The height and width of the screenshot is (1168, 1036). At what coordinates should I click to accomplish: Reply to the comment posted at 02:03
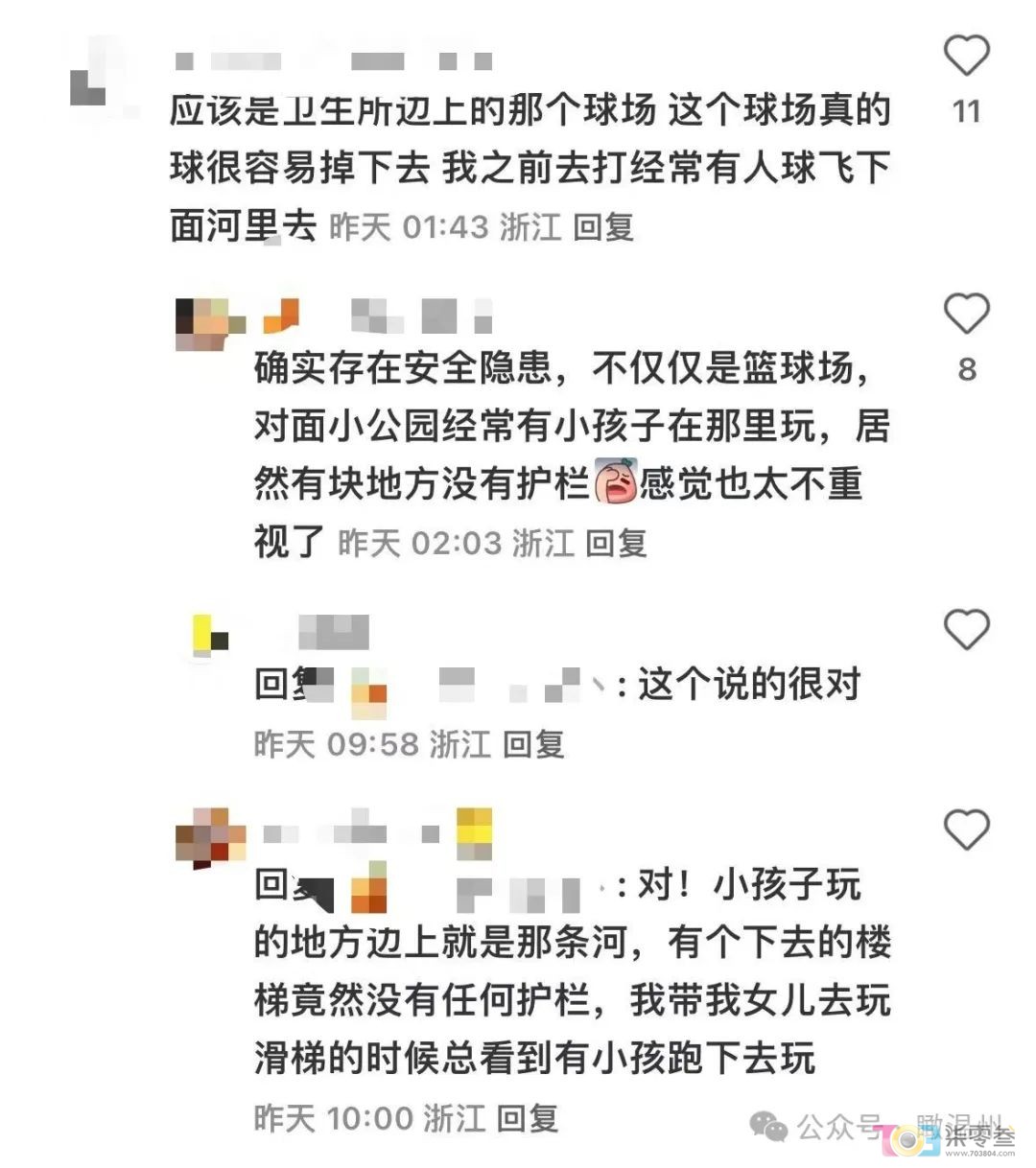pos(616,544)
